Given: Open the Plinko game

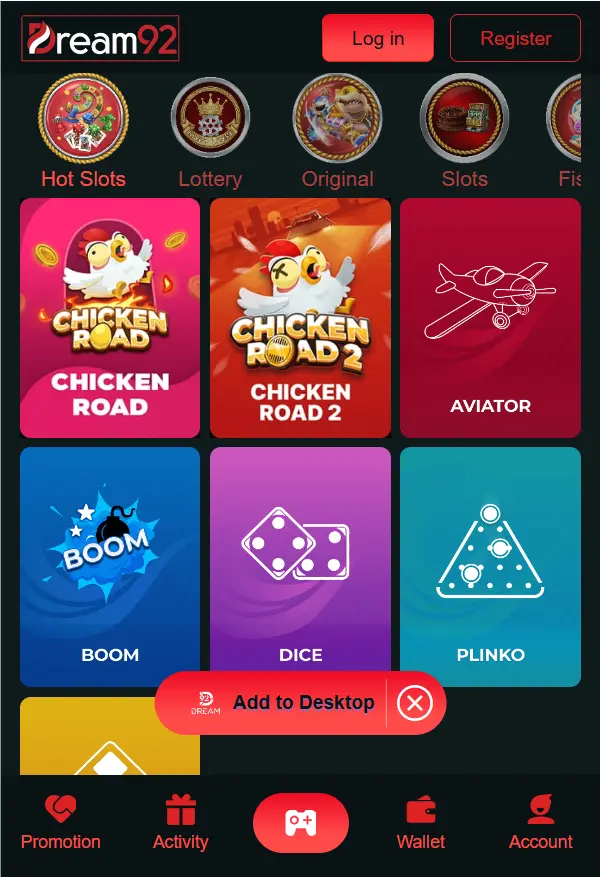Looking at the screenshot, I should (x=490, y=566).
